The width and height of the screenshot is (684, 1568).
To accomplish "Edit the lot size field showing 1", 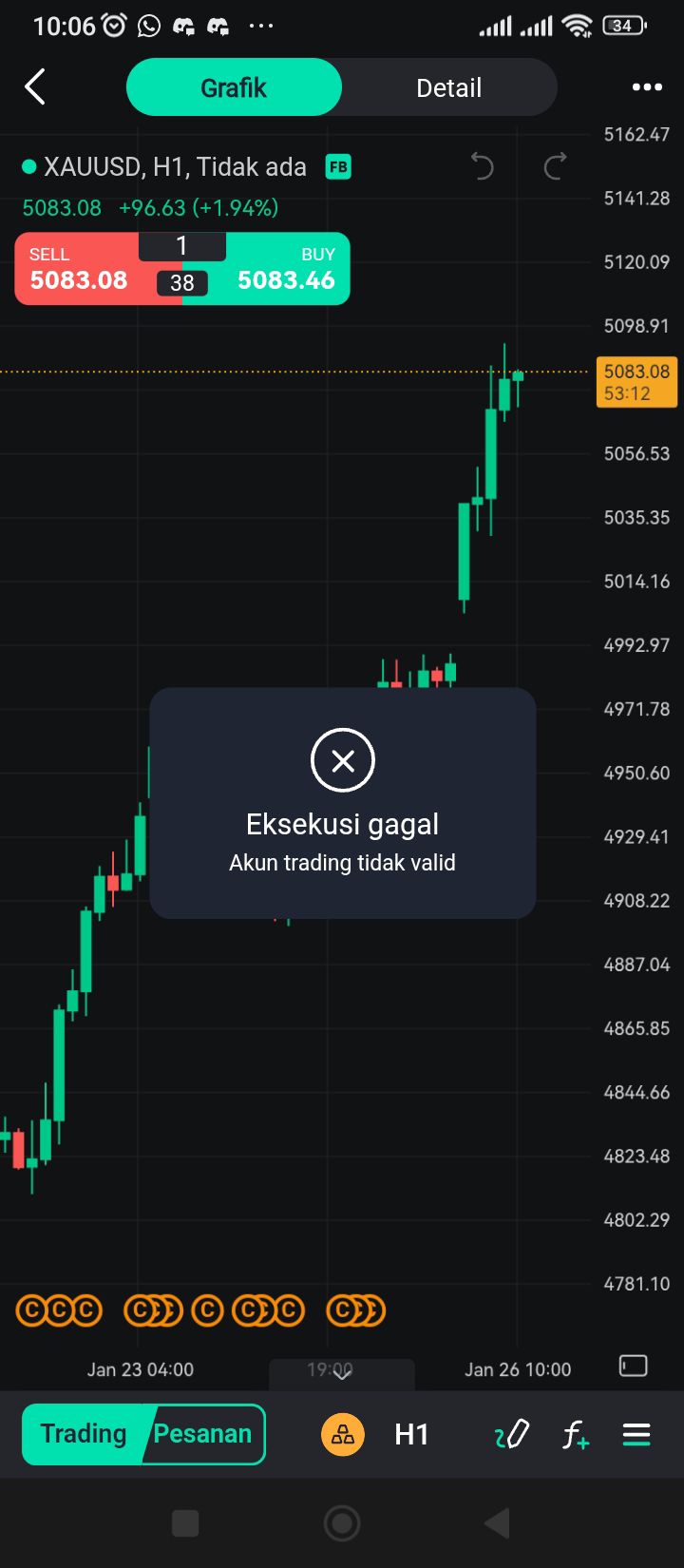I will [x=181, y=247].
